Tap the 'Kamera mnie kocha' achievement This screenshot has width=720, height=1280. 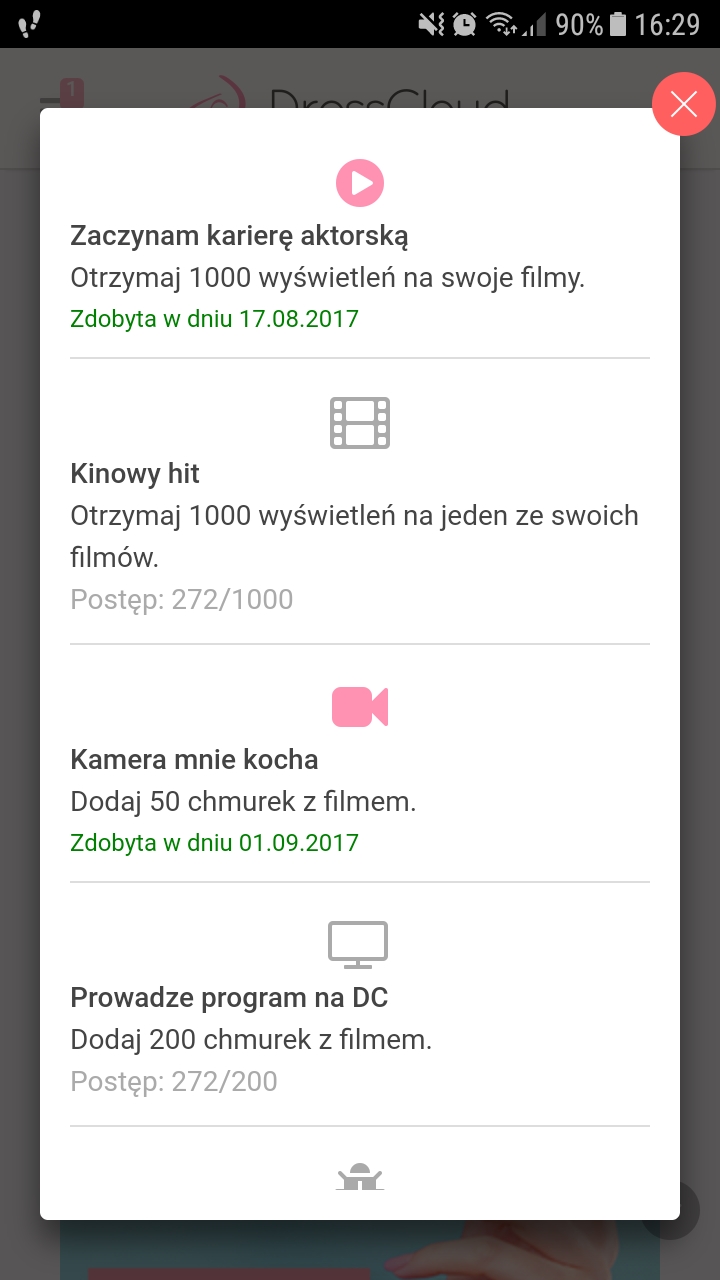[194, 759]
